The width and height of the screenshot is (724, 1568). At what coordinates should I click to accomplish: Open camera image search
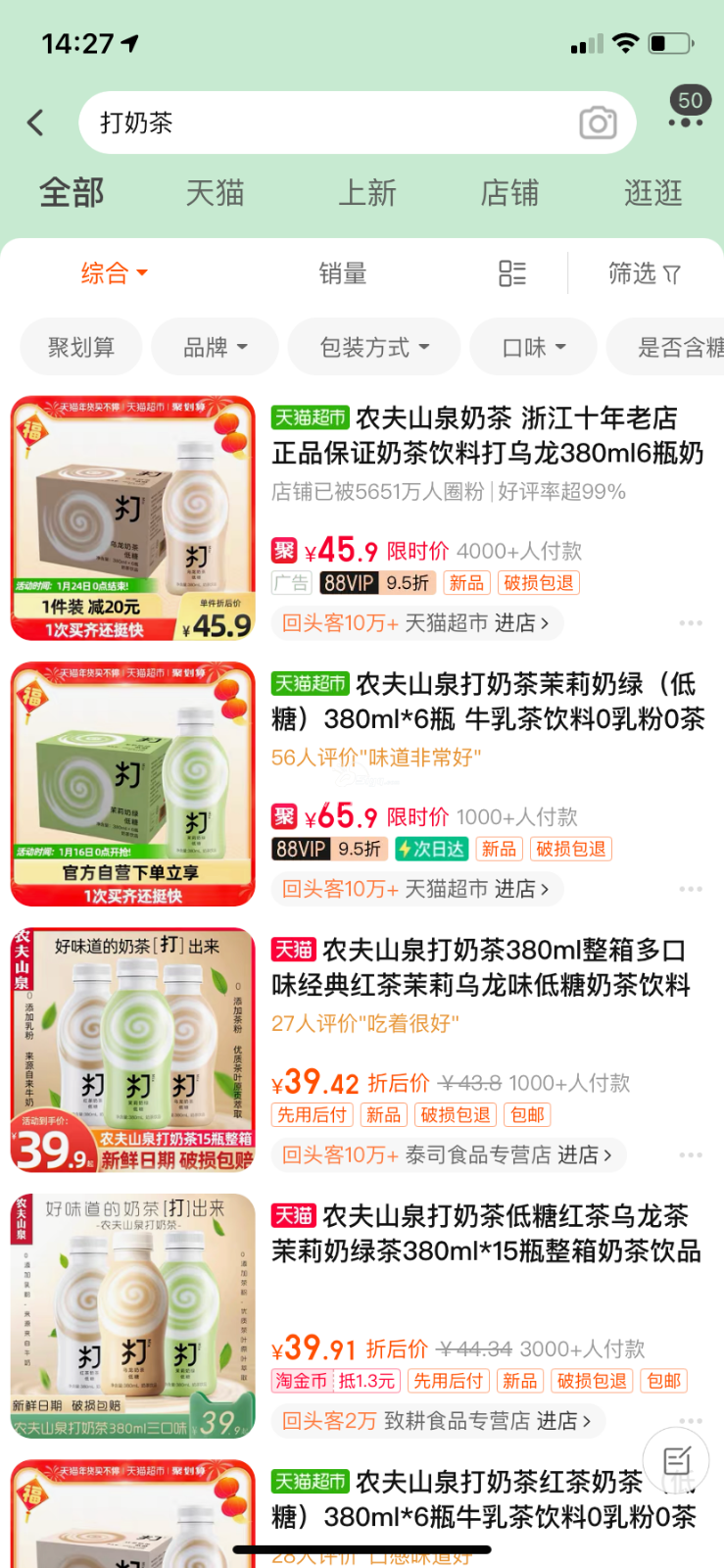click(598, 122)
